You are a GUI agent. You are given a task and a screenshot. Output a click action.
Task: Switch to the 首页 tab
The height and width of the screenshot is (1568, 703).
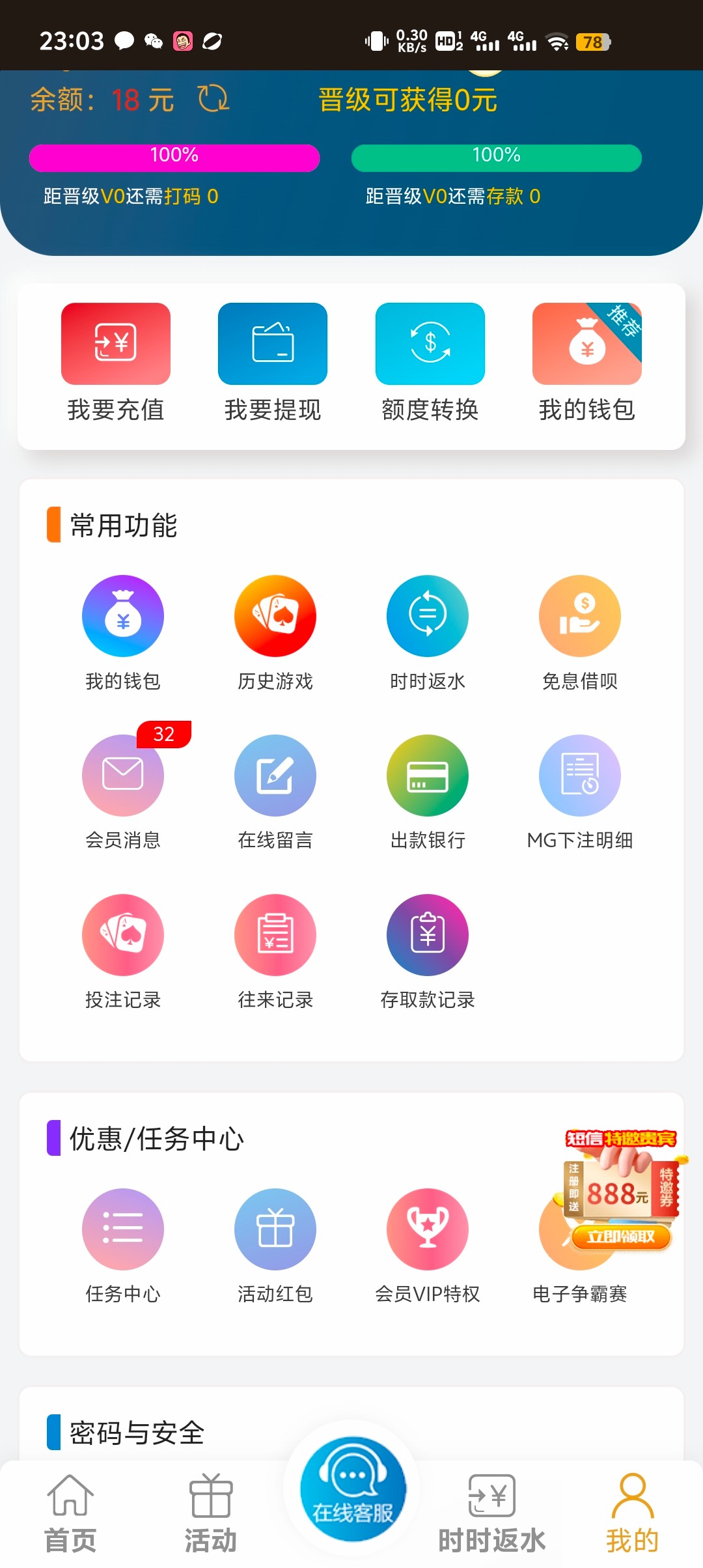tap(70, 1513)
